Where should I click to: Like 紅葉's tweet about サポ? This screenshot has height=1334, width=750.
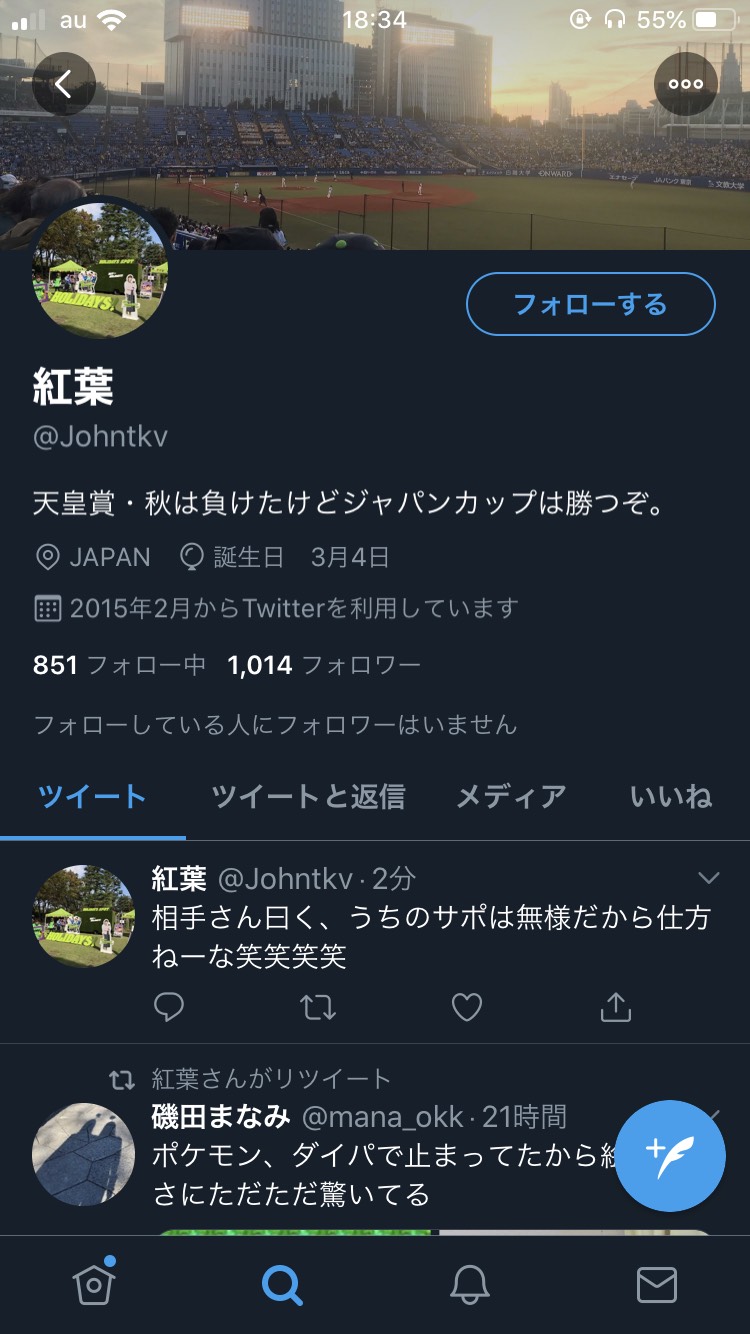click(467, 1007)
